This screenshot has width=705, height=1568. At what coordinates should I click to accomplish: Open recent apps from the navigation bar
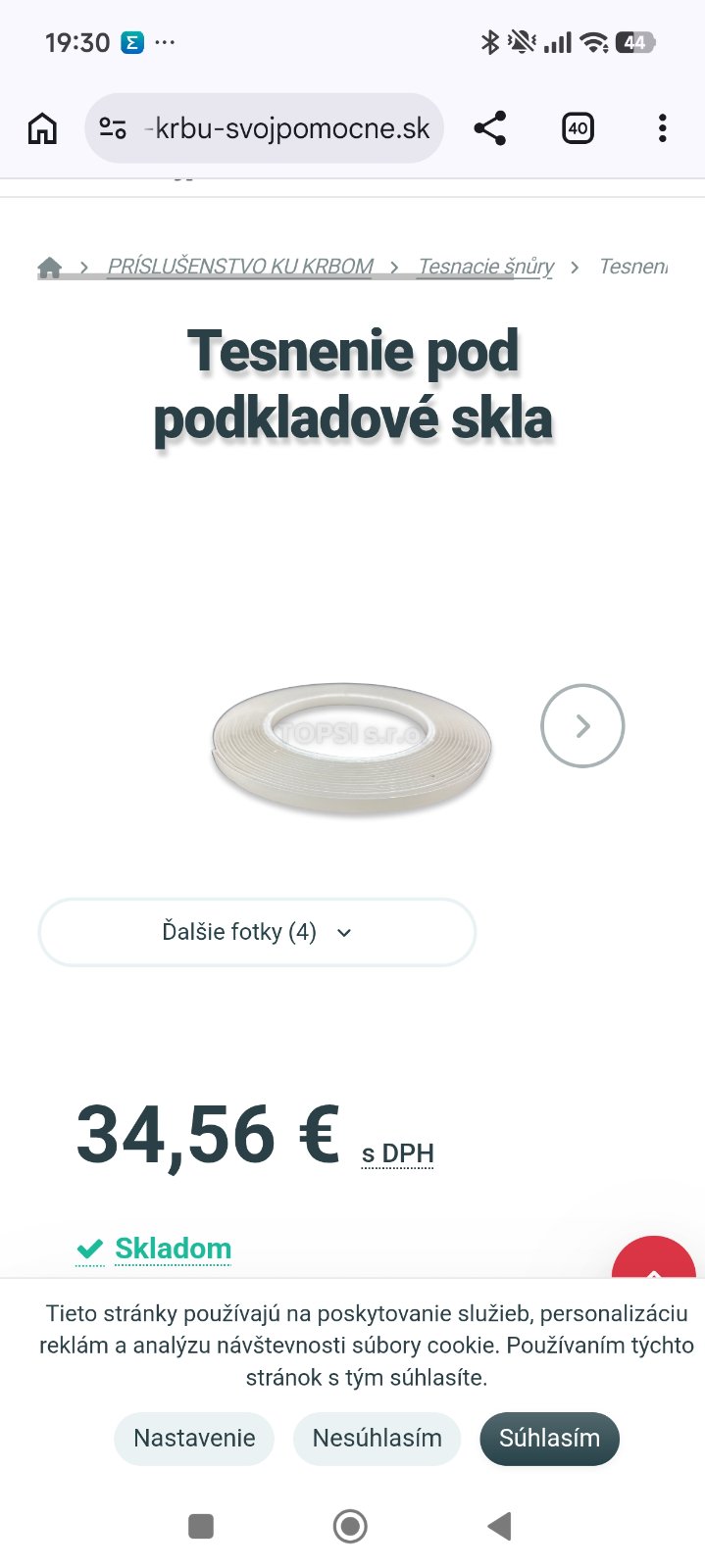[x=201, y=1526]
